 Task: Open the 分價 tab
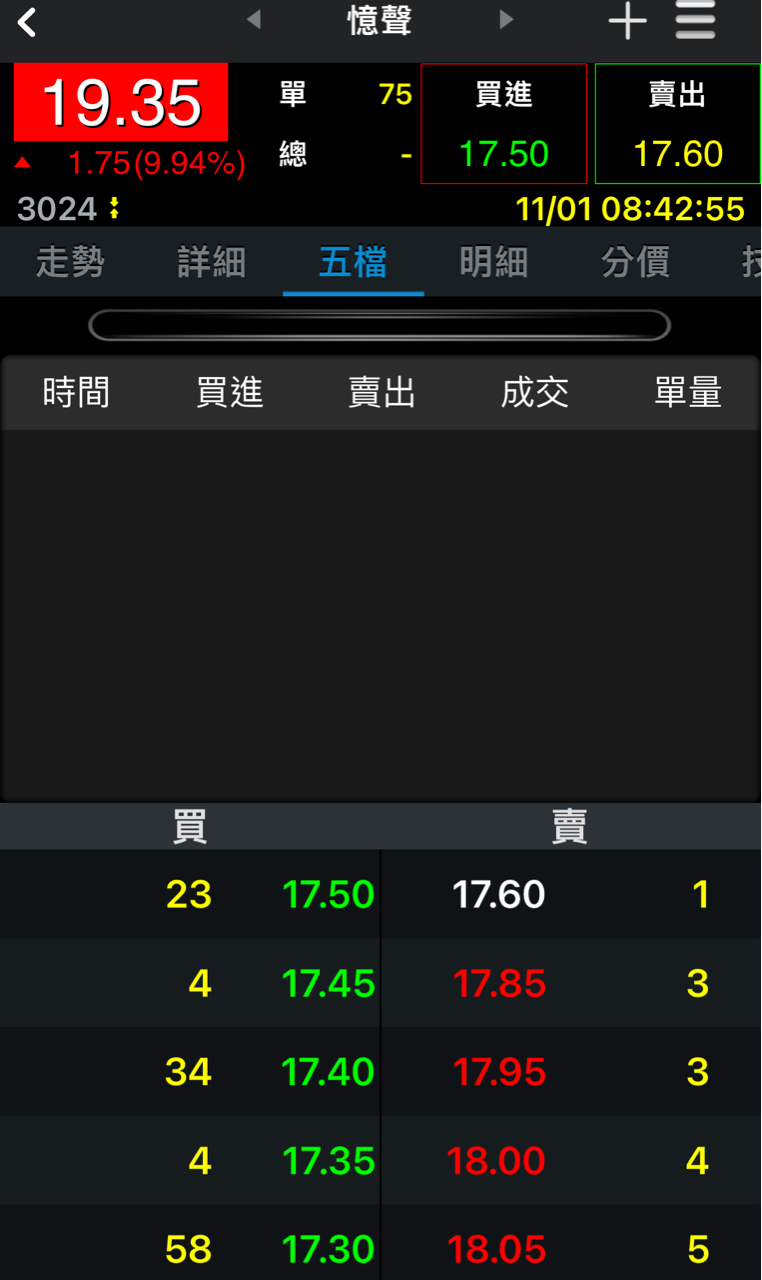(635, 262)
